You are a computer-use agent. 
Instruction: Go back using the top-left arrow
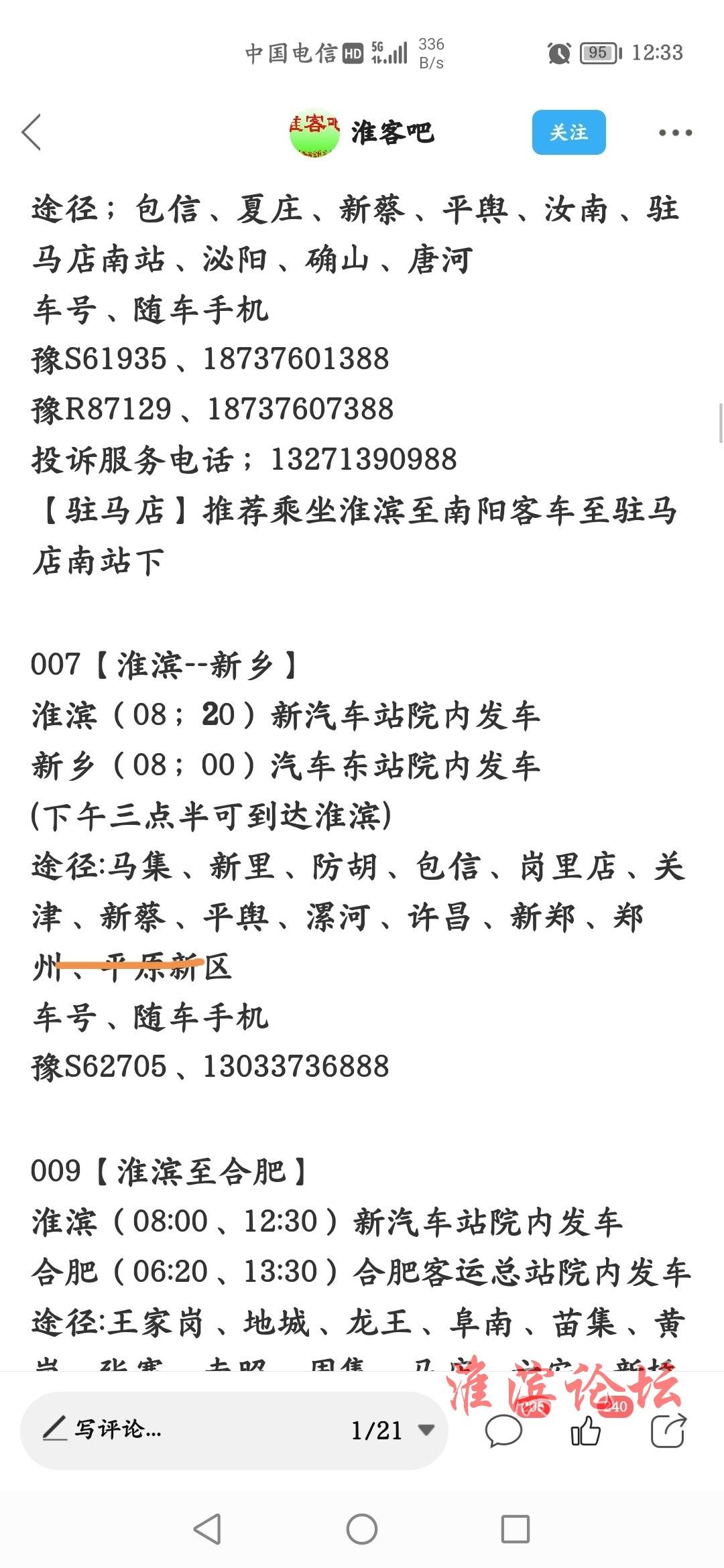point(32,132)
